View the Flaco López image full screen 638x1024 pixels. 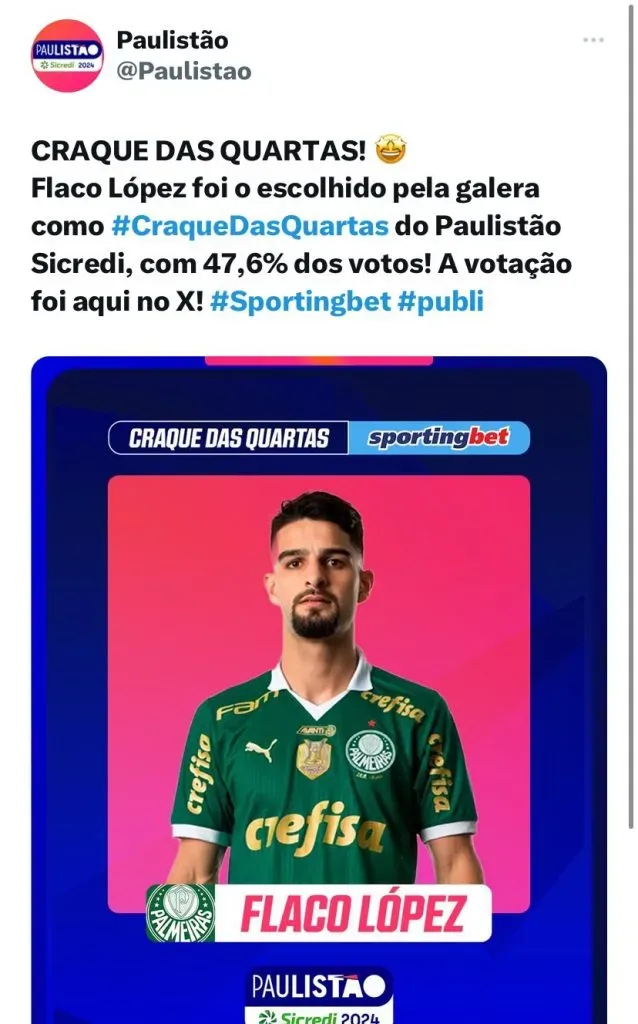coord(318,690)
